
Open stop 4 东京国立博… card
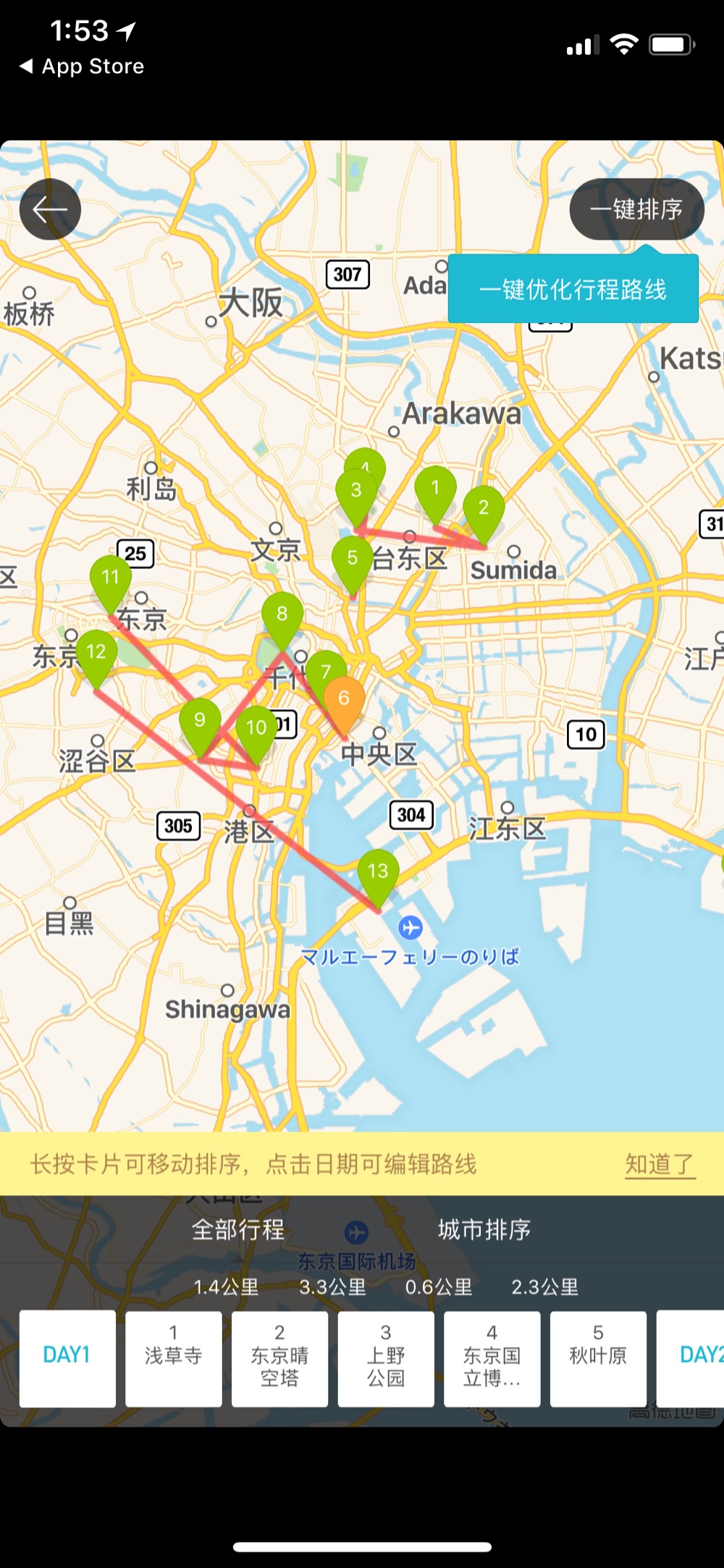[x=492, y=1358]
